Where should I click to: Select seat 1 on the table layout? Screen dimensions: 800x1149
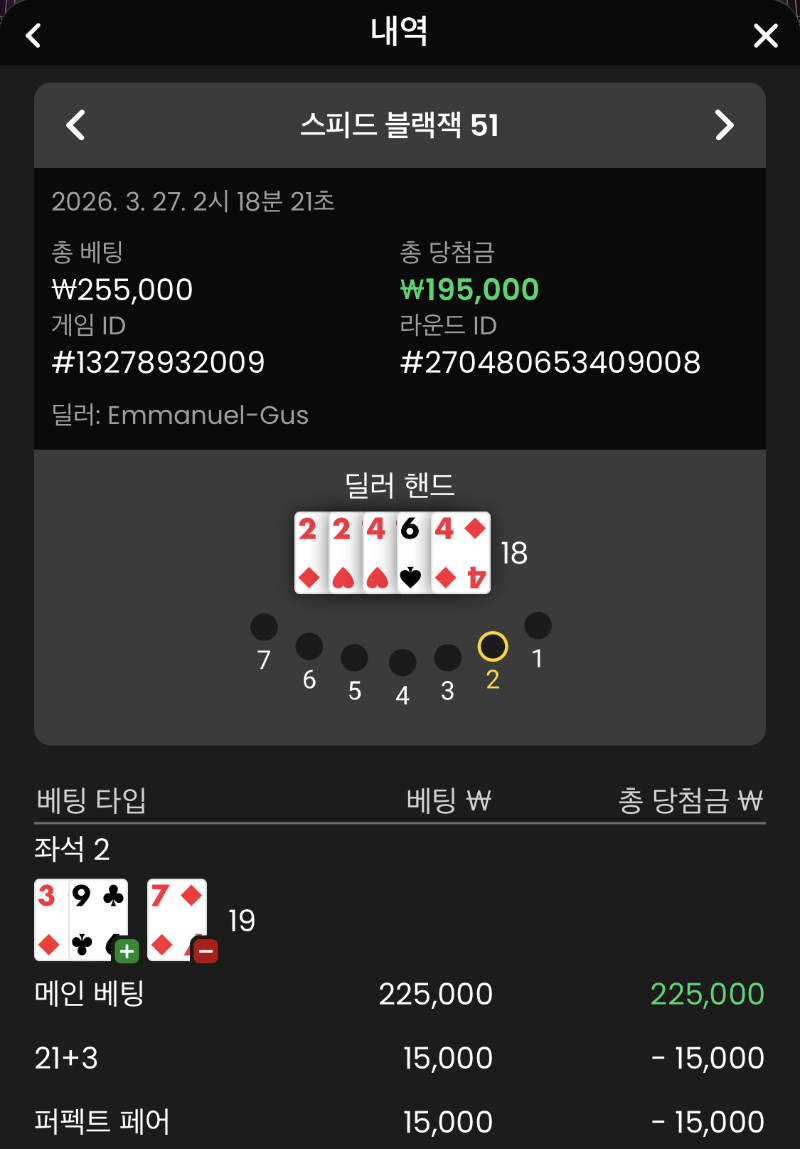[537, 626]
